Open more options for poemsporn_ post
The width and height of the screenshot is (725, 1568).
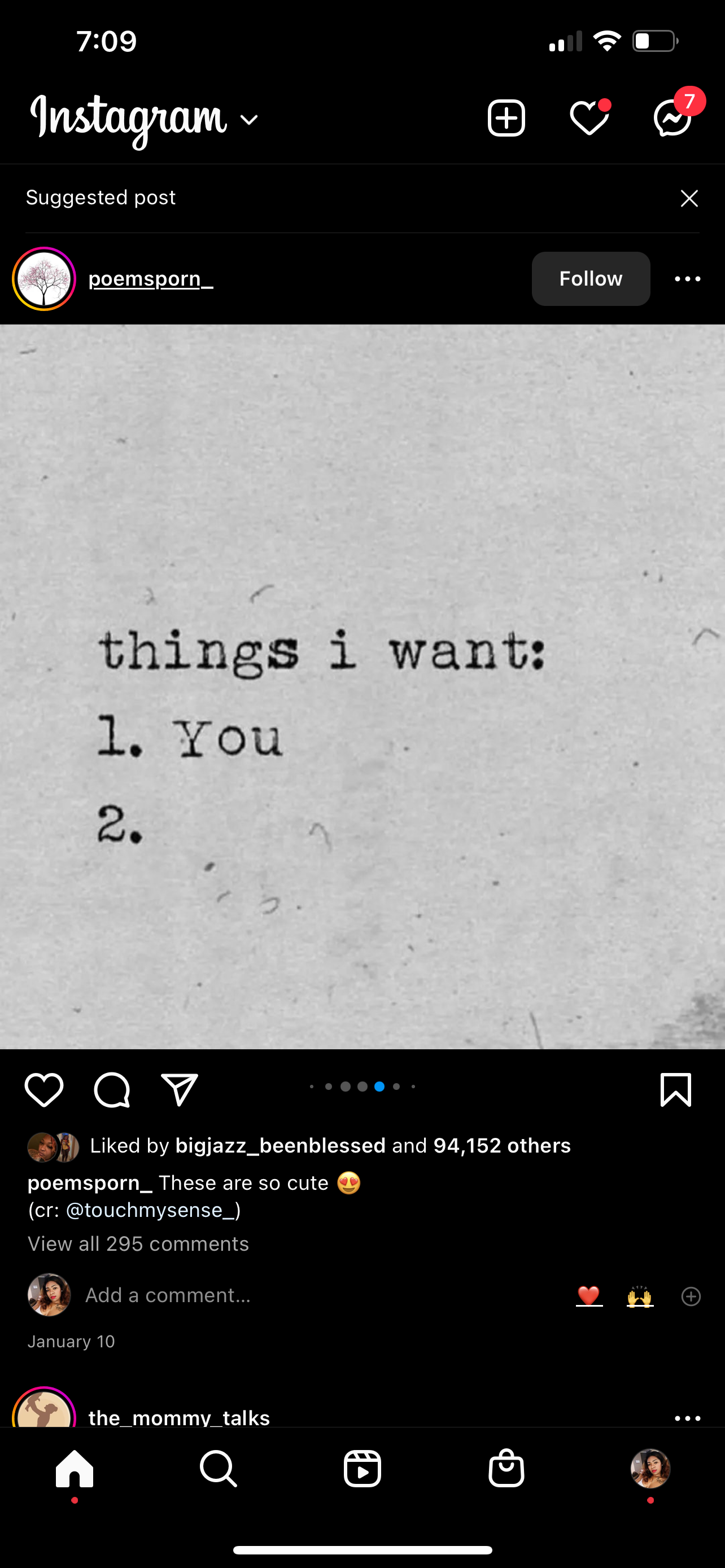click(x=687, y=279)
